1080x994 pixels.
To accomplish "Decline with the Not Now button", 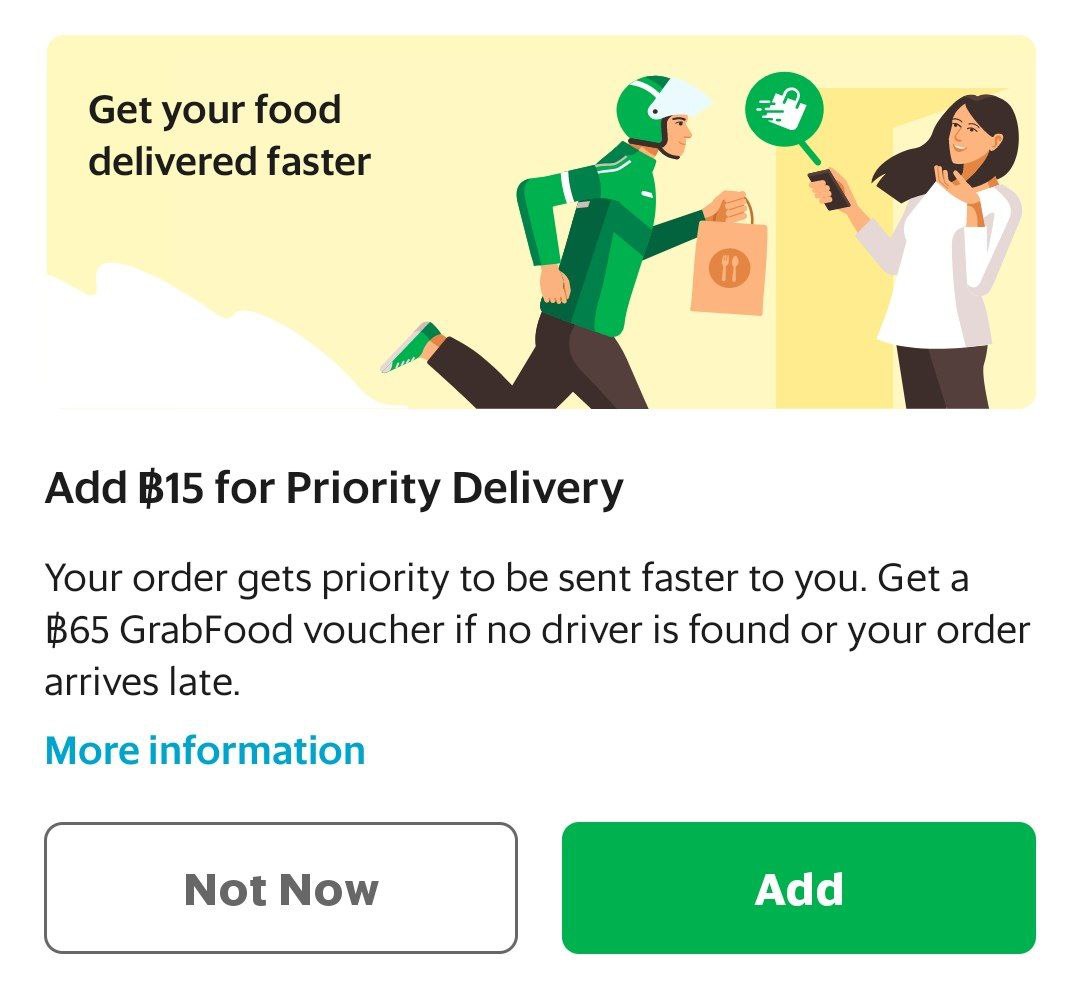I will tap(281, 888).
